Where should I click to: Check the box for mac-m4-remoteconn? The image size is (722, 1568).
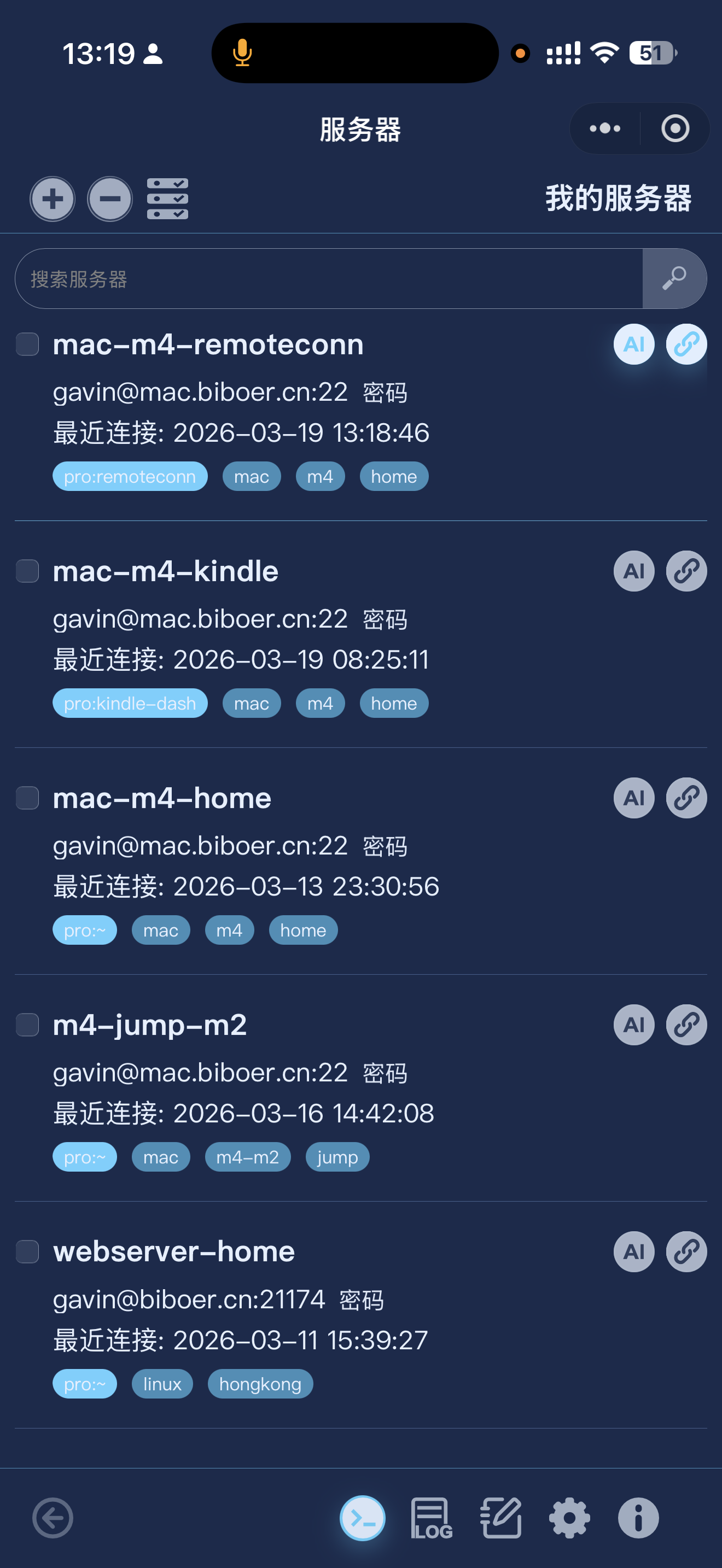(x=27, y=344)
